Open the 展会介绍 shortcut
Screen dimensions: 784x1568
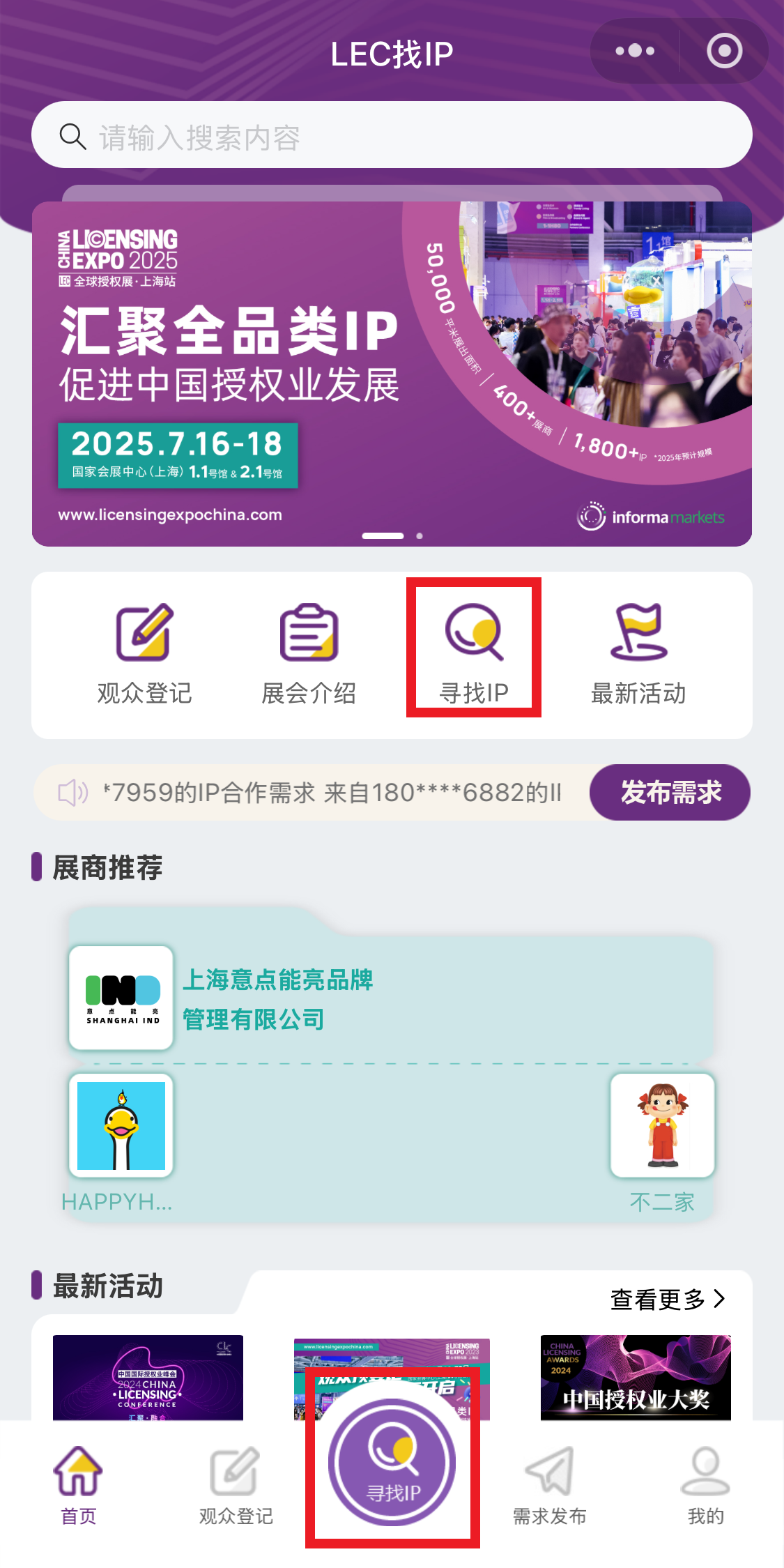(309, 653)
